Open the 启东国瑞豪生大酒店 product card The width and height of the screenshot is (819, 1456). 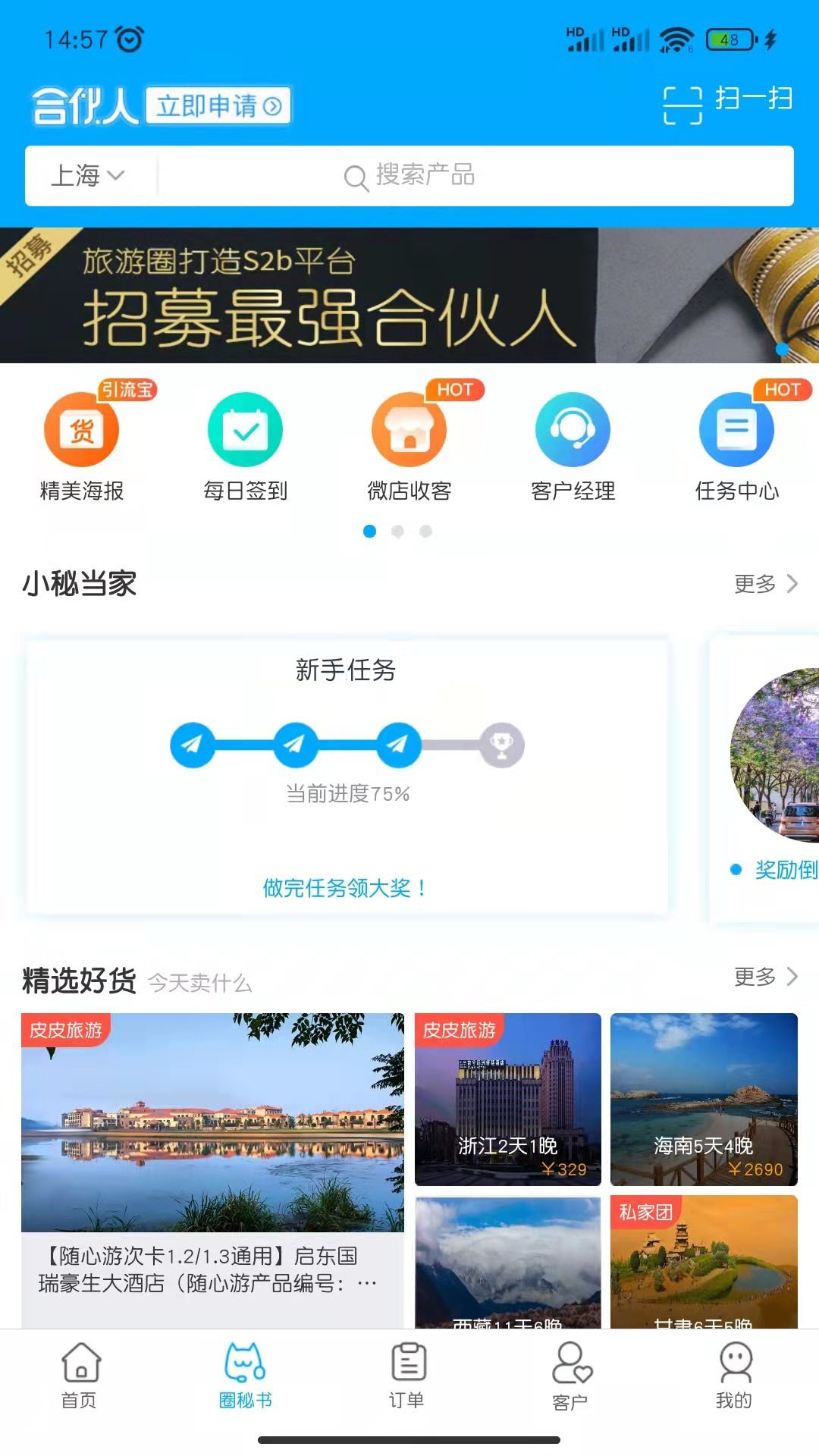[x=212, y=1168]
